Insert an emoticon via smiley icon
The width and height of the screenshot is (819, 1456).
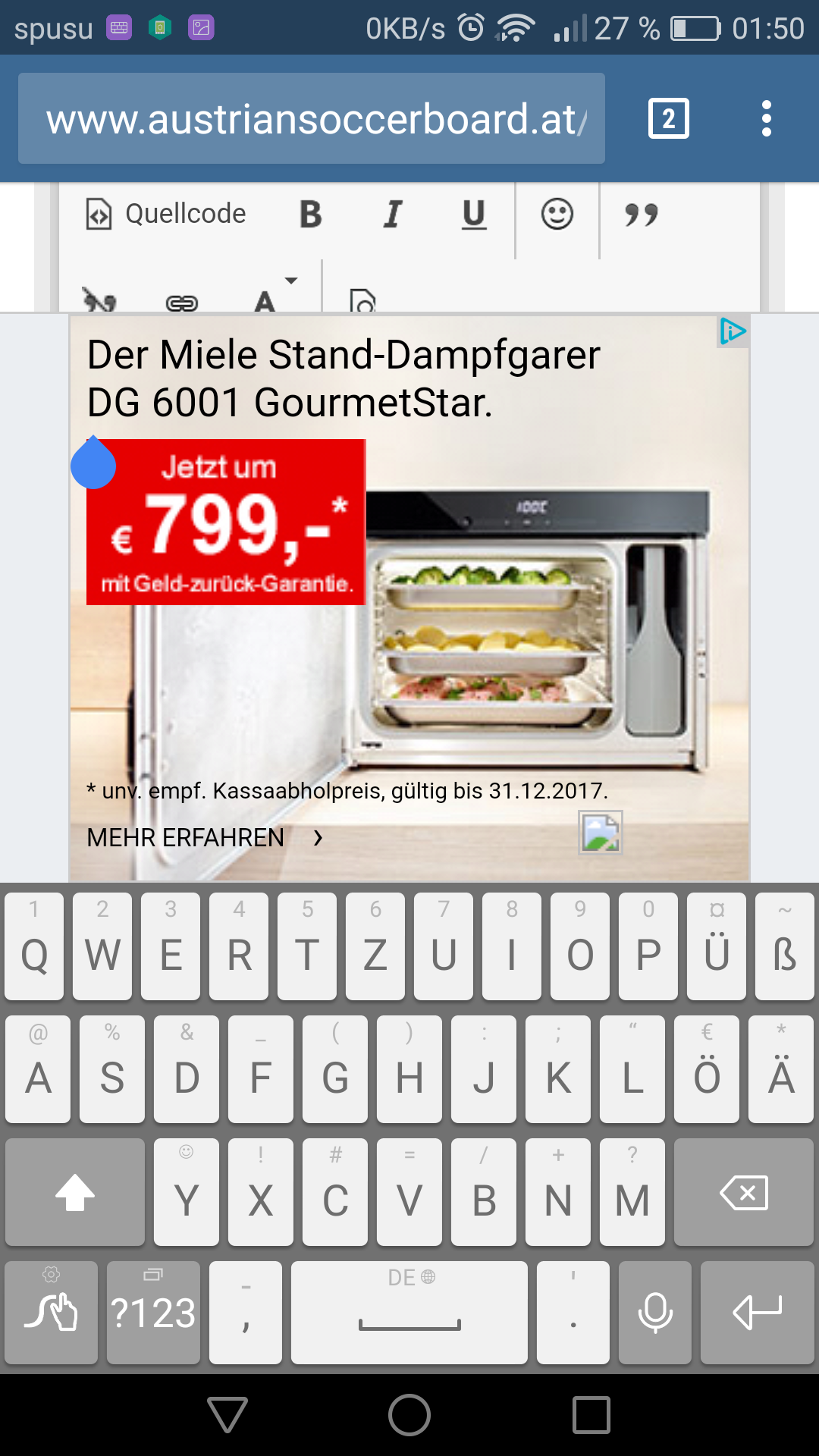click(557, 215)
